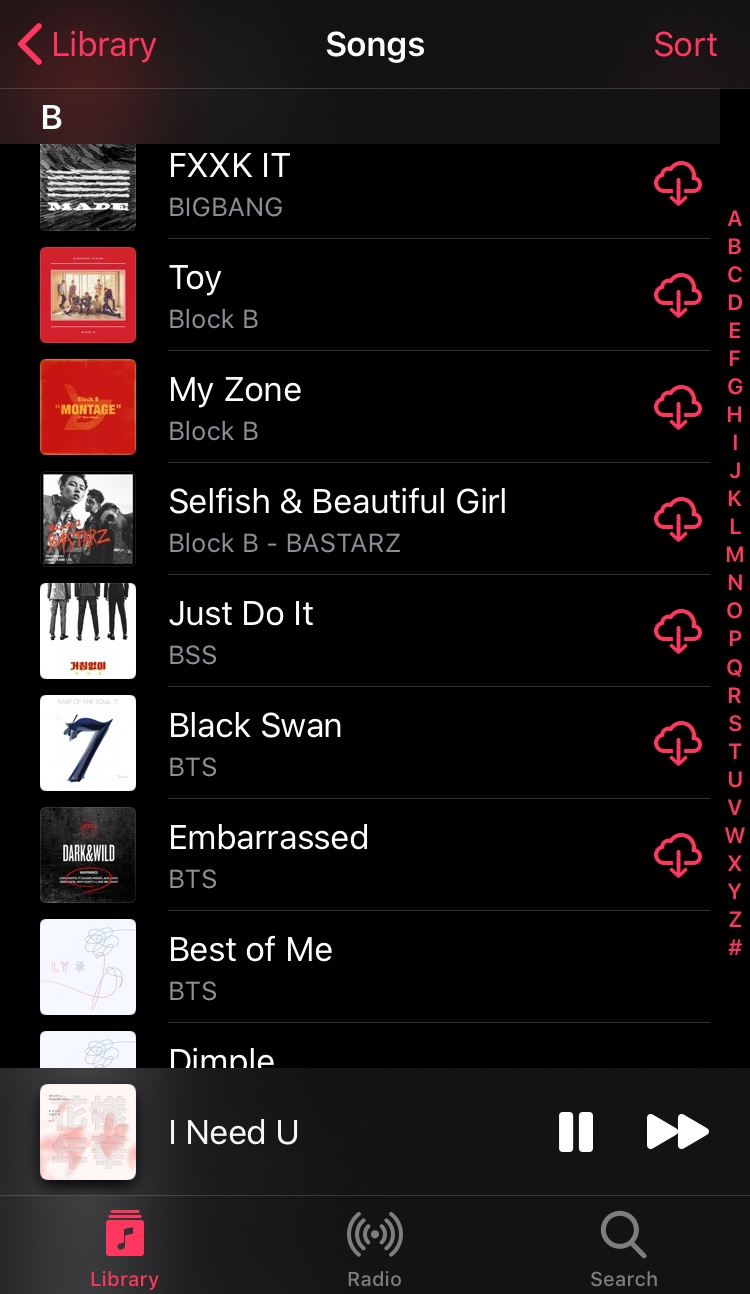Open the I Need U now playing bar
750x1294 pixels.
pos(300,1132)
